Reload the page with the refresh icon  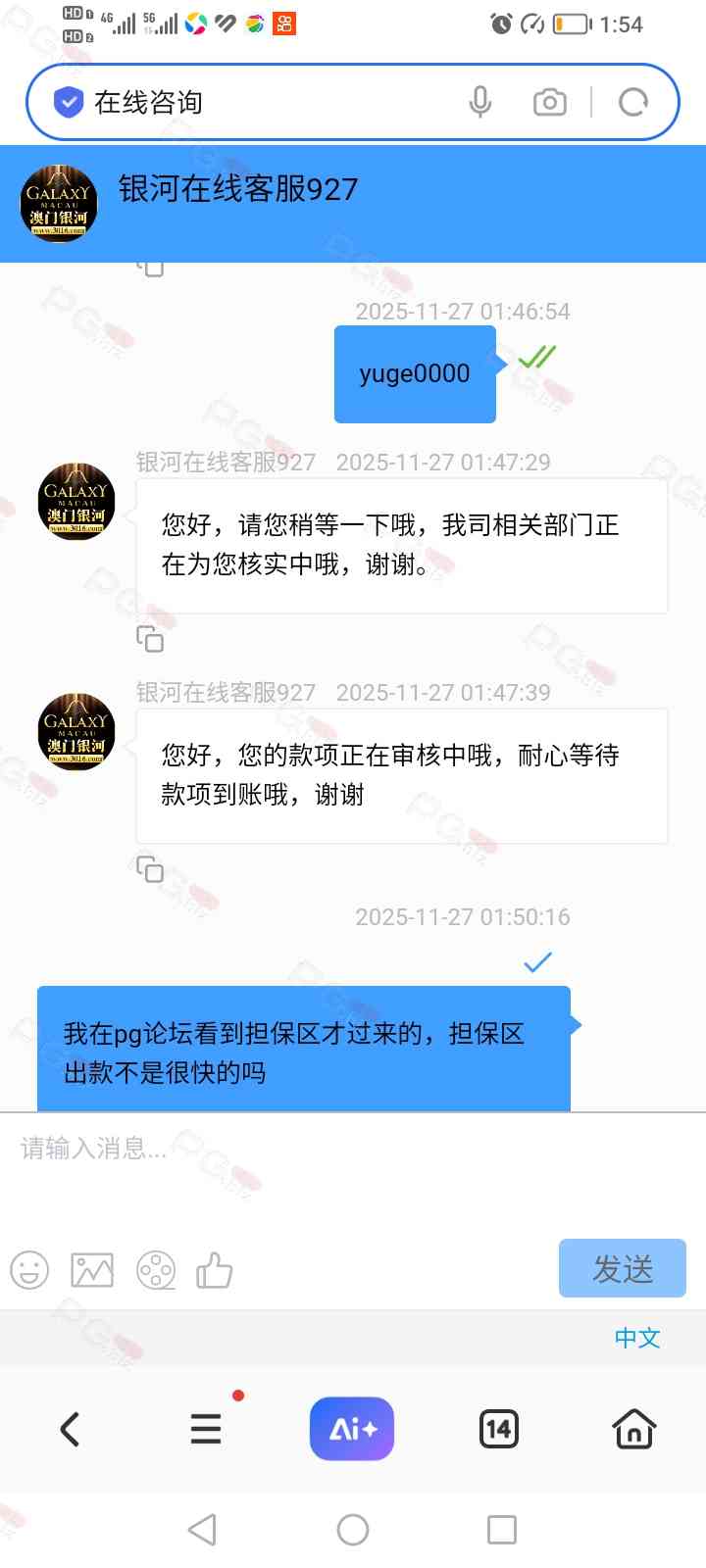click(x=633, y=102)
